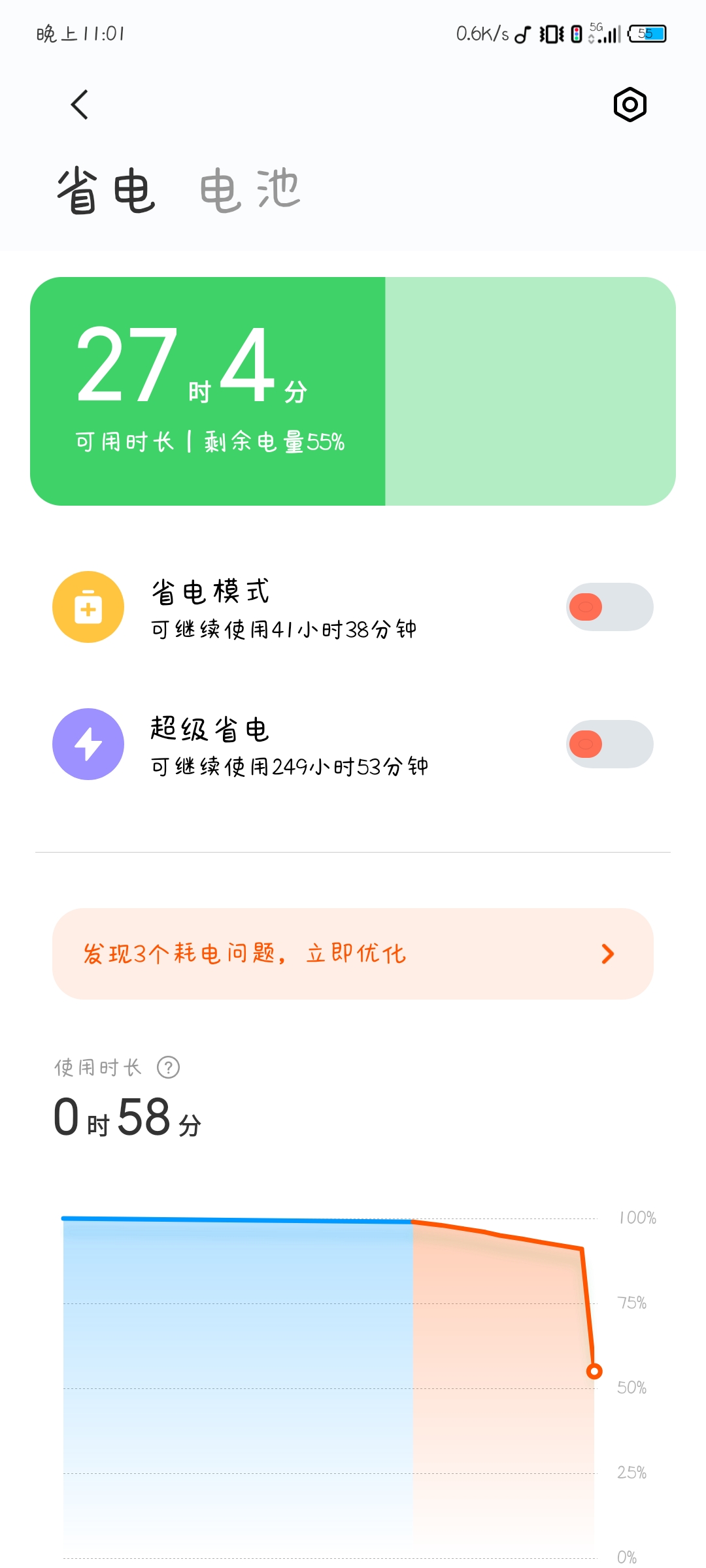
Task: Go back using the top-left arrow
Action: 80,105
